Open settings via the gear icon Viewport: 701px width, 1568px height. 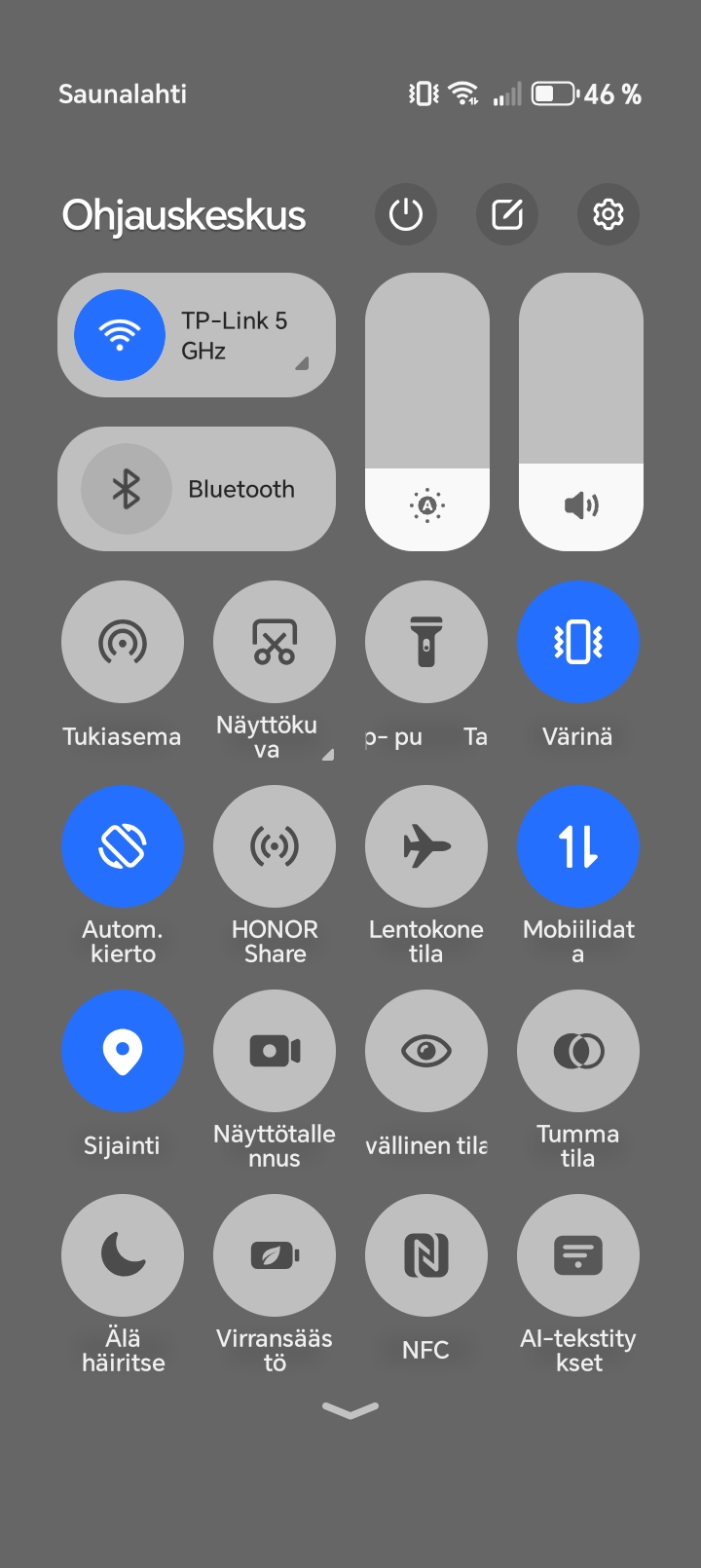pos(609,214)
